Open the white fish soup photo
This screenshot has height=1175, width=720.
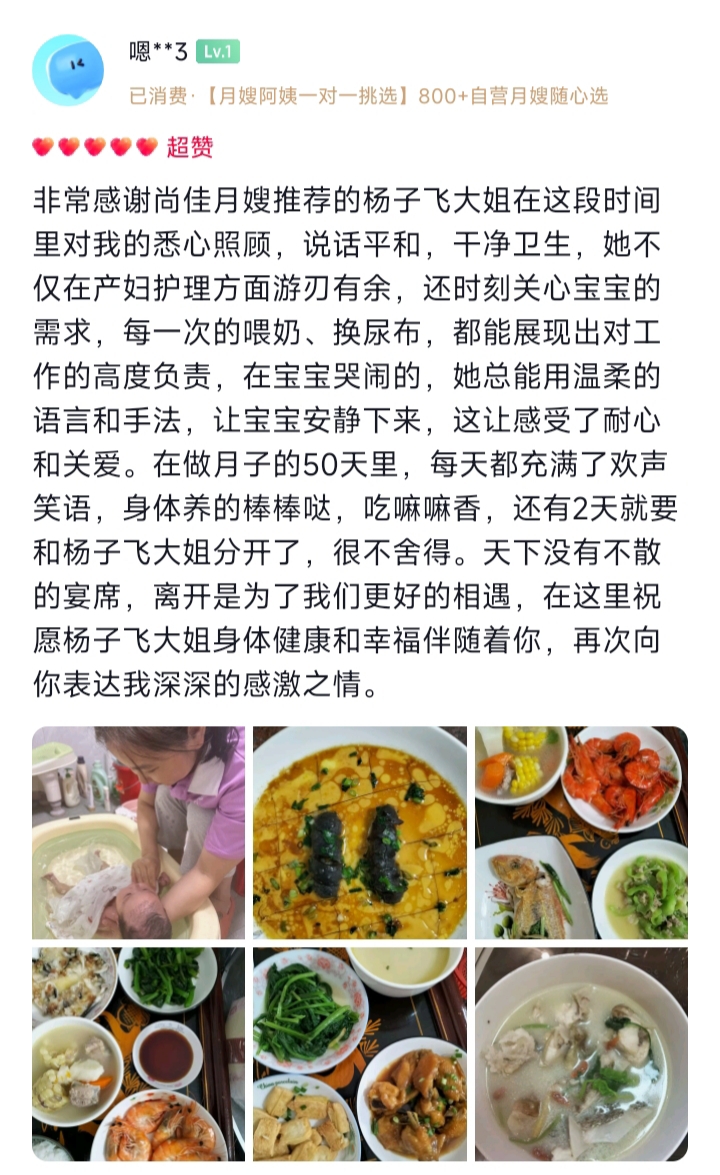click(x=581, y=1054)
